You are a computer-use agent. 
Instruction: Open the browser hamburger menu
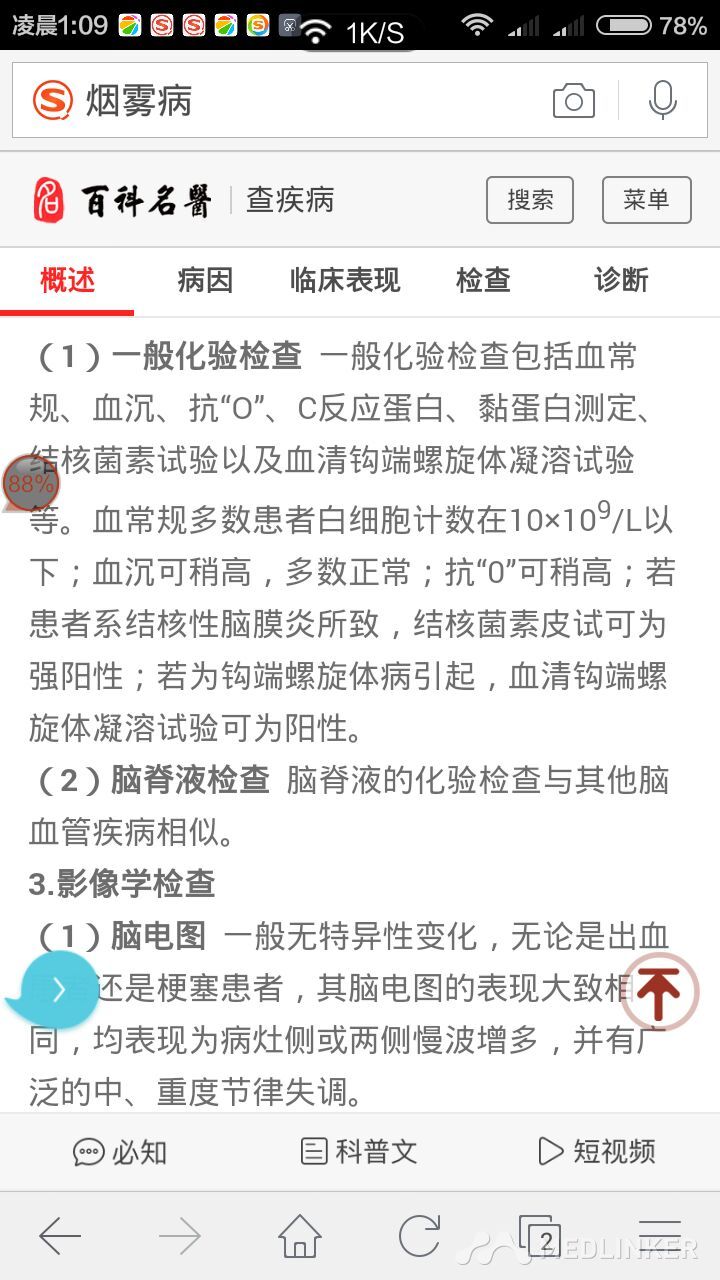[660, 1238]
